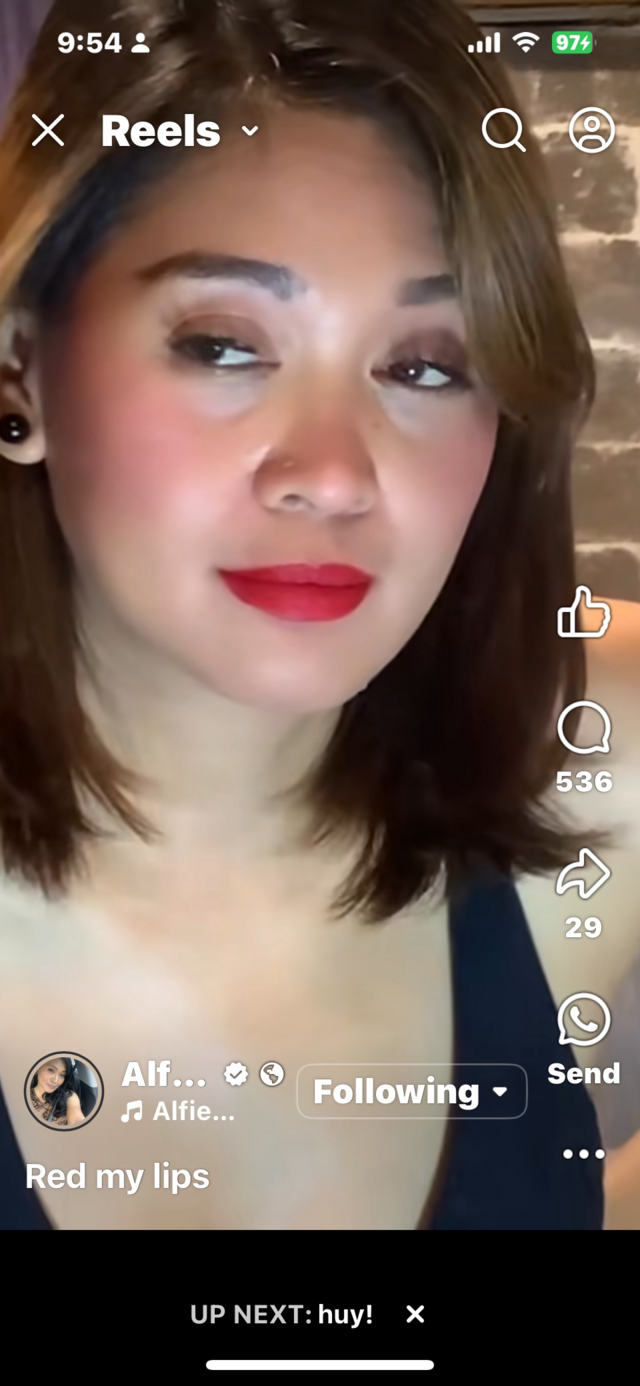The width and height of the screenshot is (640, 1386).
Task: Open your profile icon
Action: coord(591,130)
